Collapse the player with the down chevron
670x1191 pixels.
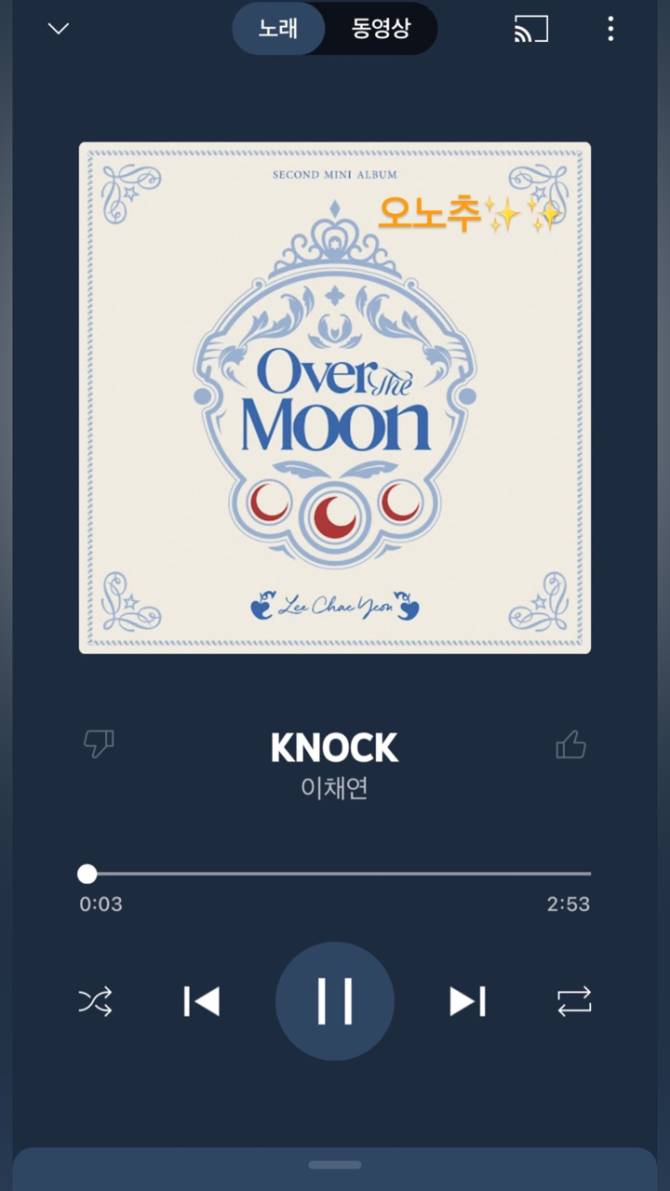point(59,29)
